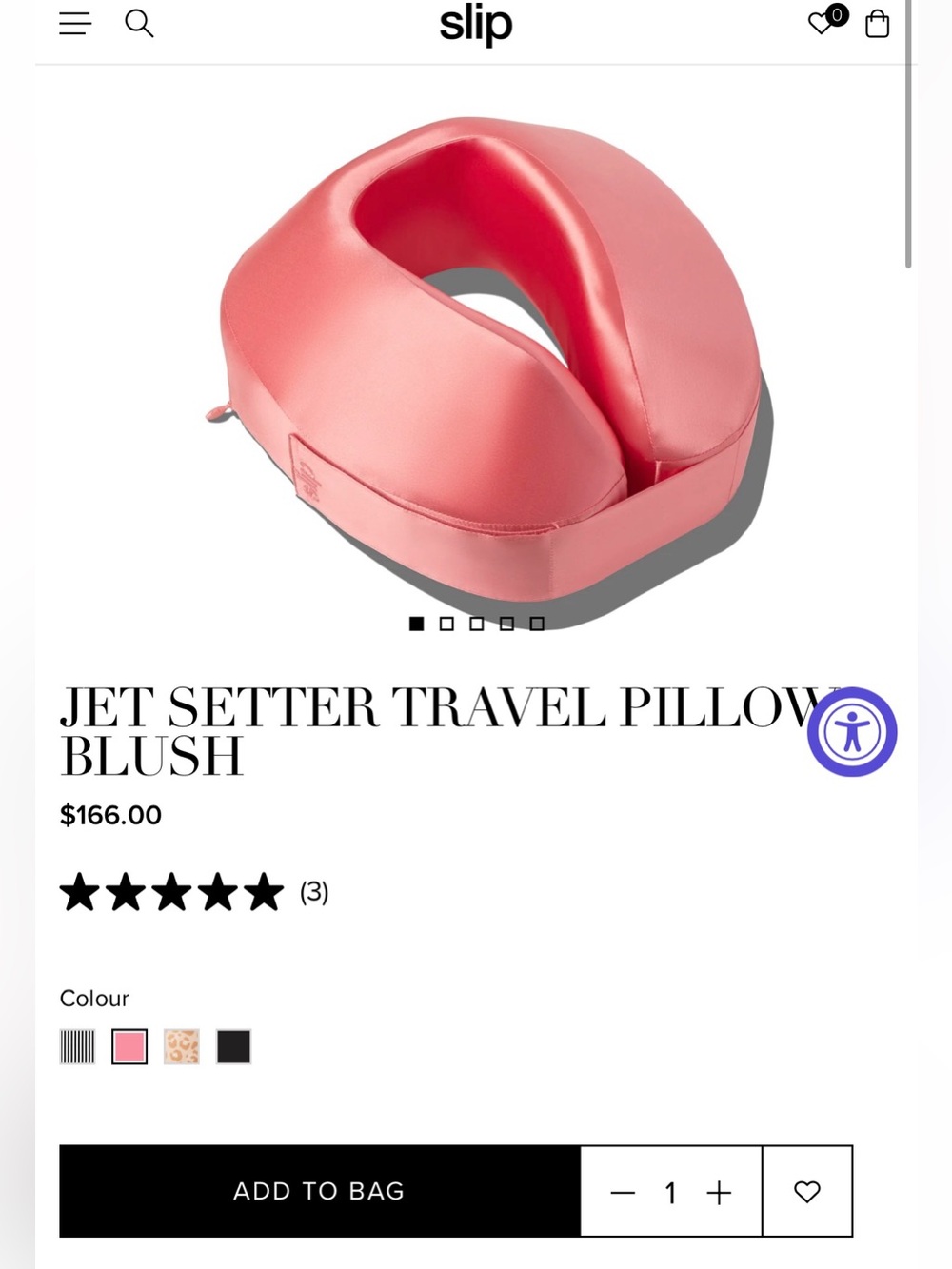Screen dimensions: 952x1269
Task: Save product to wishlist beside quantity
Action: tap(807, 1191)
